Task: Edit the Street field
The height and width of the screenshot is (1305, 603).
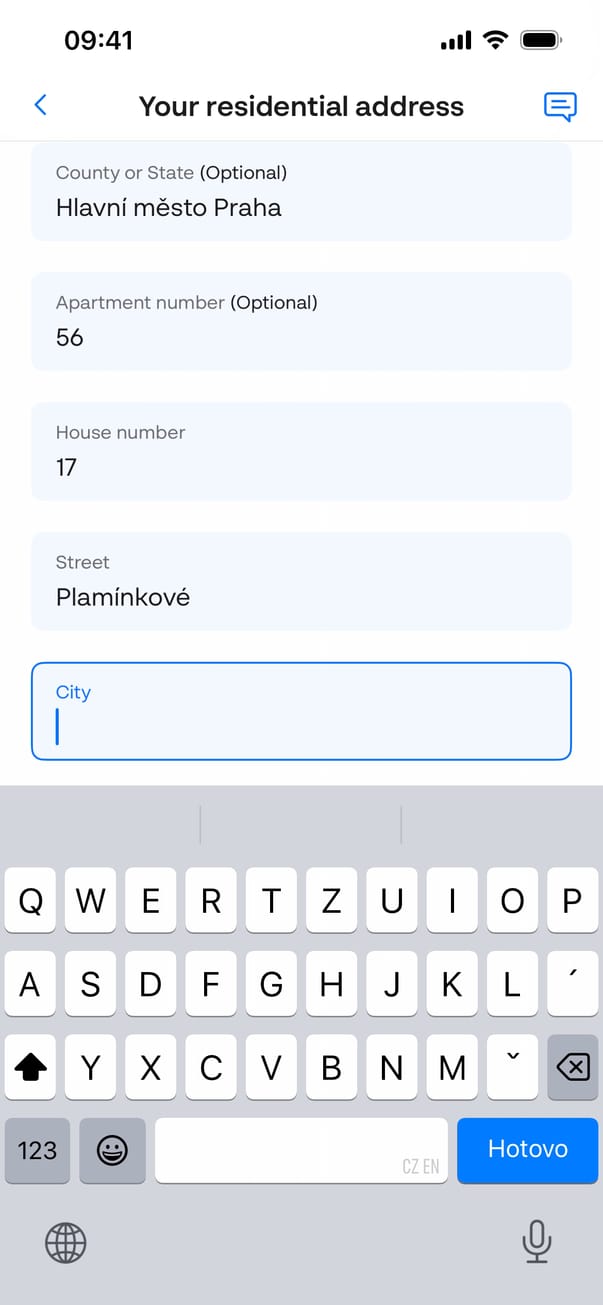Action: tap(301, 582)
